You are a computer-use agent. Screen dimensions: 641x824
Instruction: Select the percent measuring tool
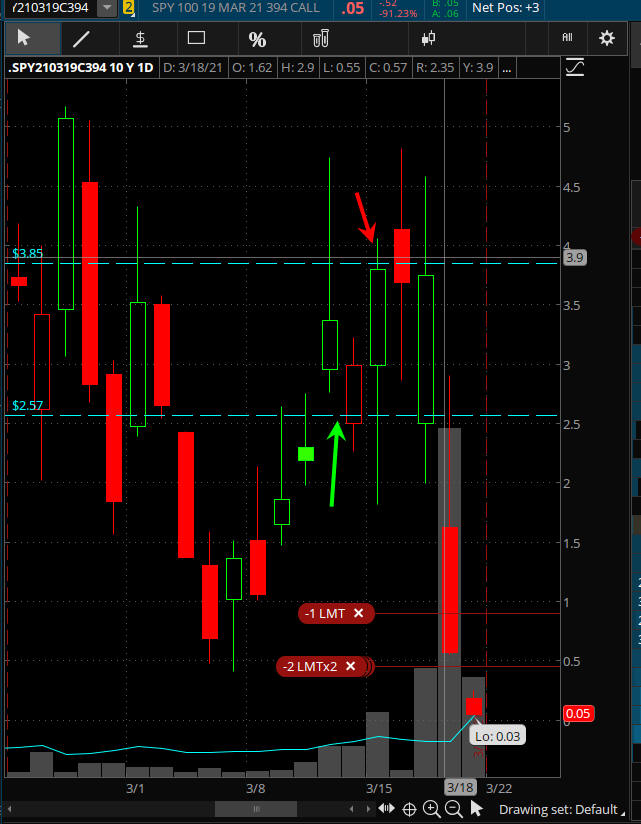257,39
